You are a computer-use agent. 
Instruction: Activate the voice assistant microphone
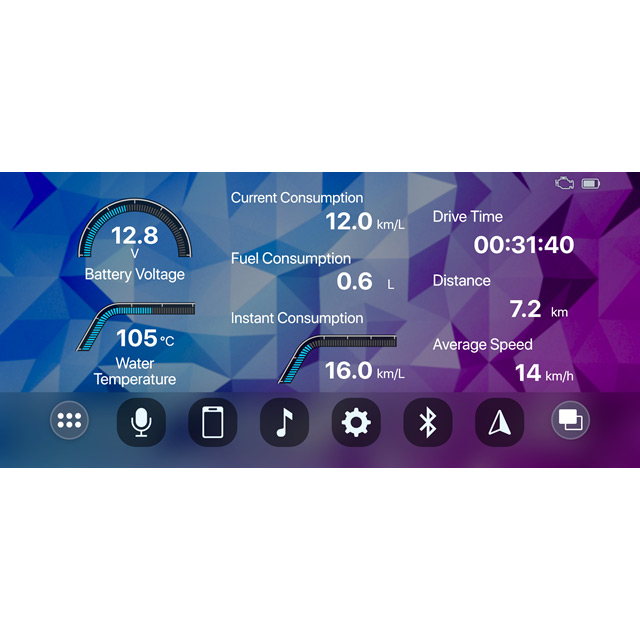(x=141, y=423)
